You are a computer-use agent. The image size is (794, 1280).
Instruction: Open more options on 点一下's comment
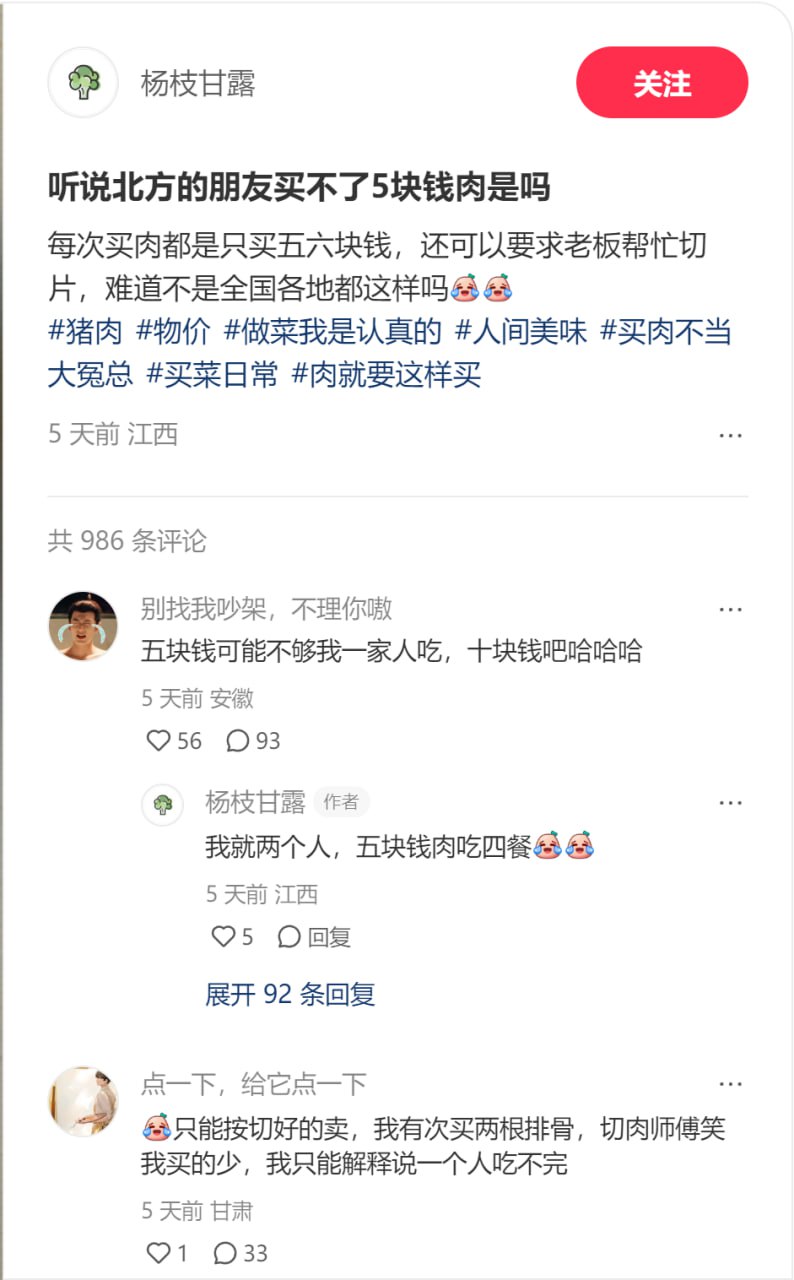click(732, 1083)
